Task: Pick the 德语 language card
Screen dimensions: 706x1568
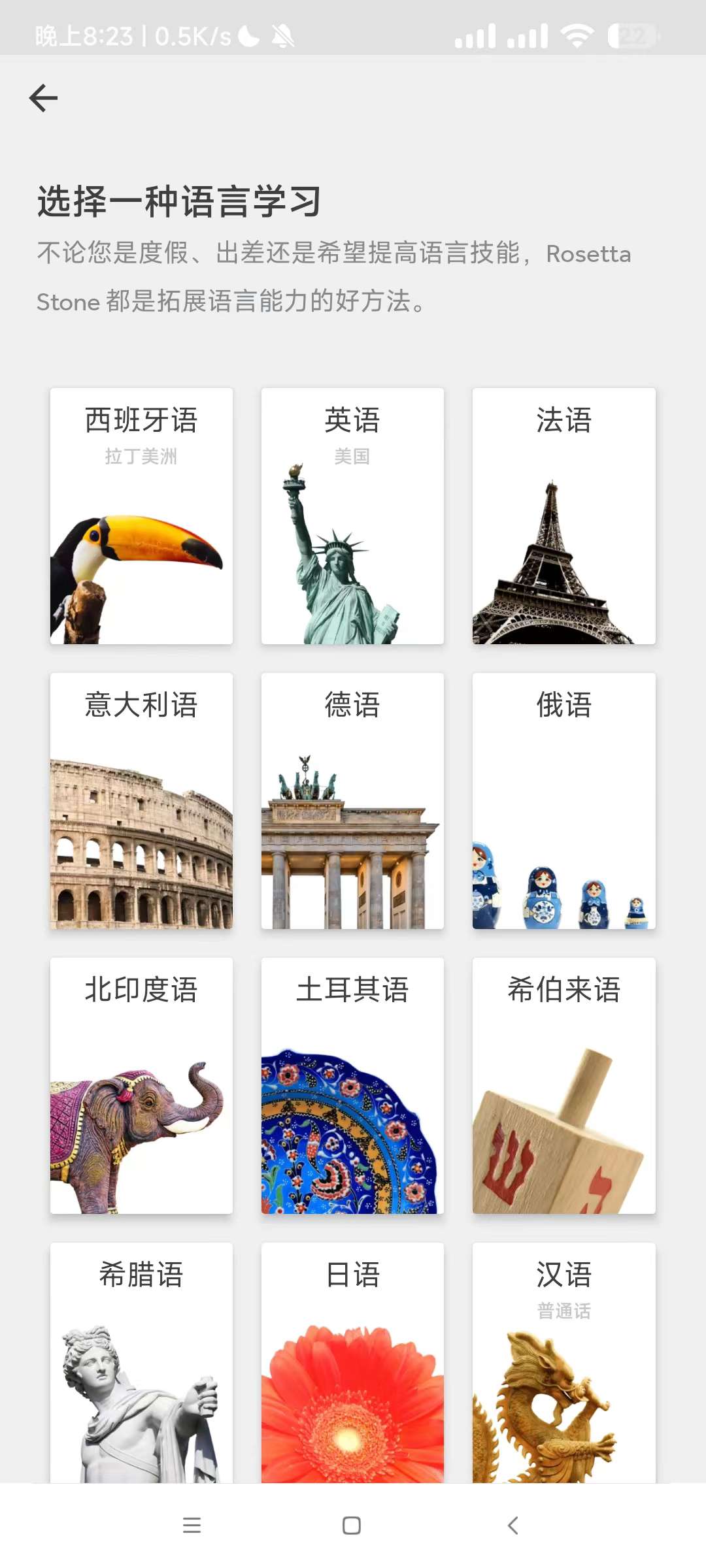Action: click(352, 801)
